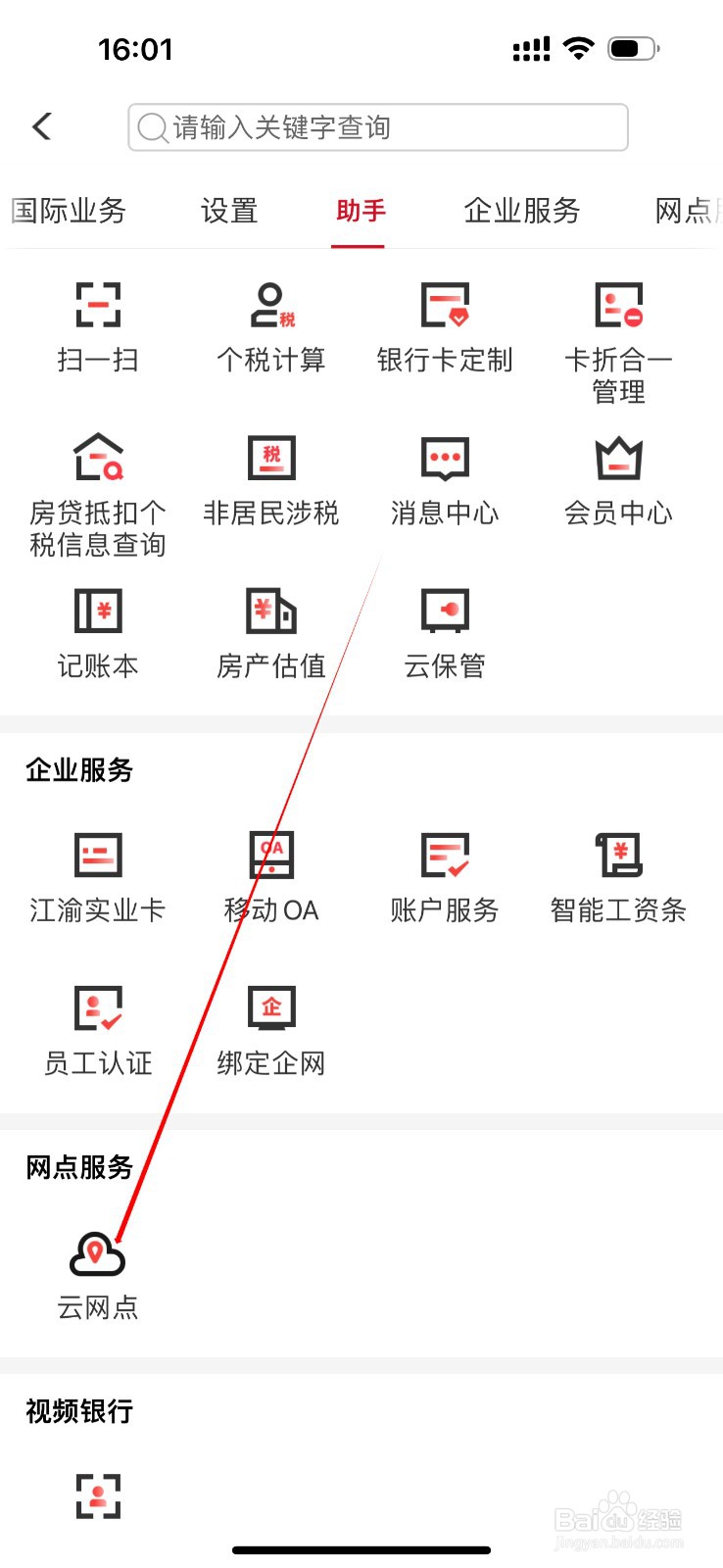This screenshot has height=1568, width=723.
Task: Open the 消息中心 message center
Action: coord(444,480)
